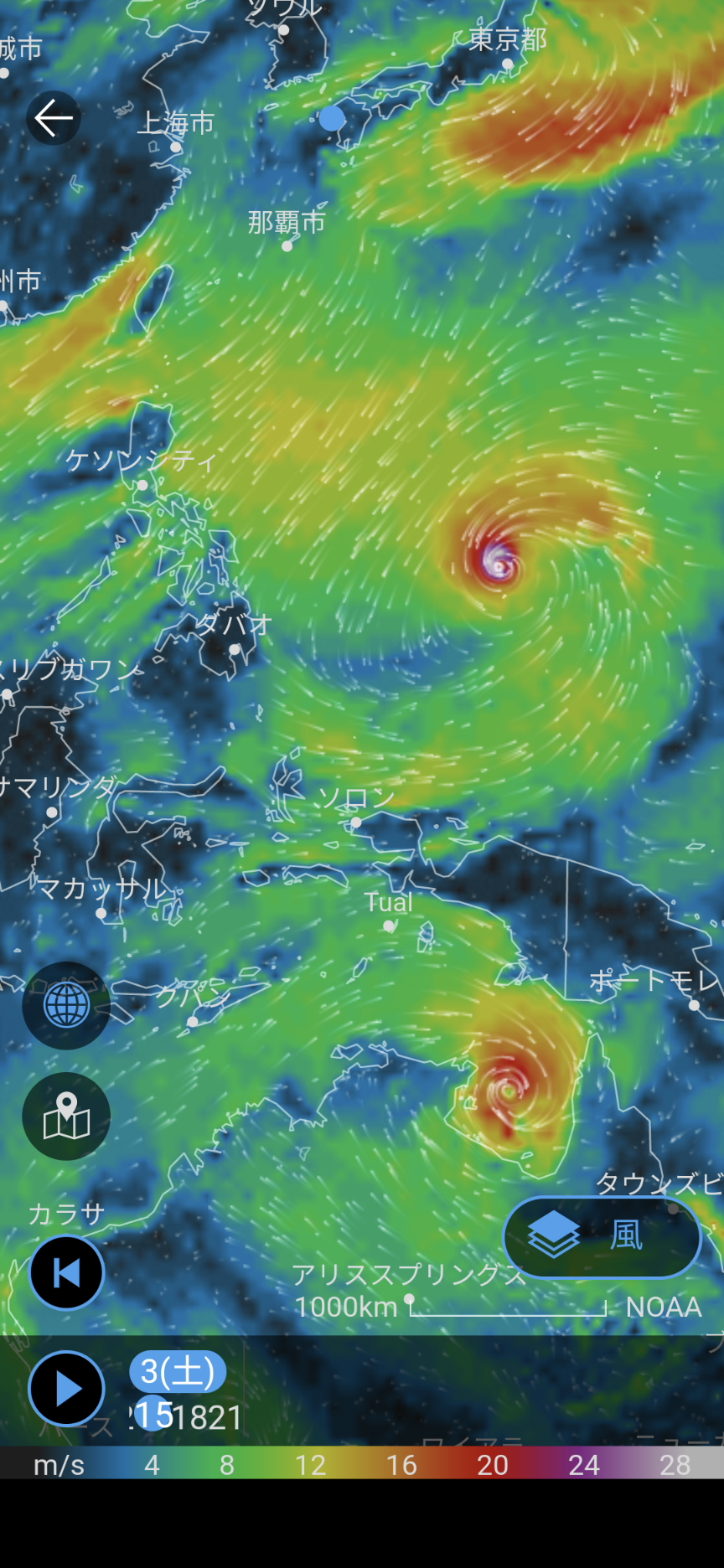The height and width of the screenshot is (1568, 724).
Task: Jump to the start of the timeline
Action: (66, 1272)
